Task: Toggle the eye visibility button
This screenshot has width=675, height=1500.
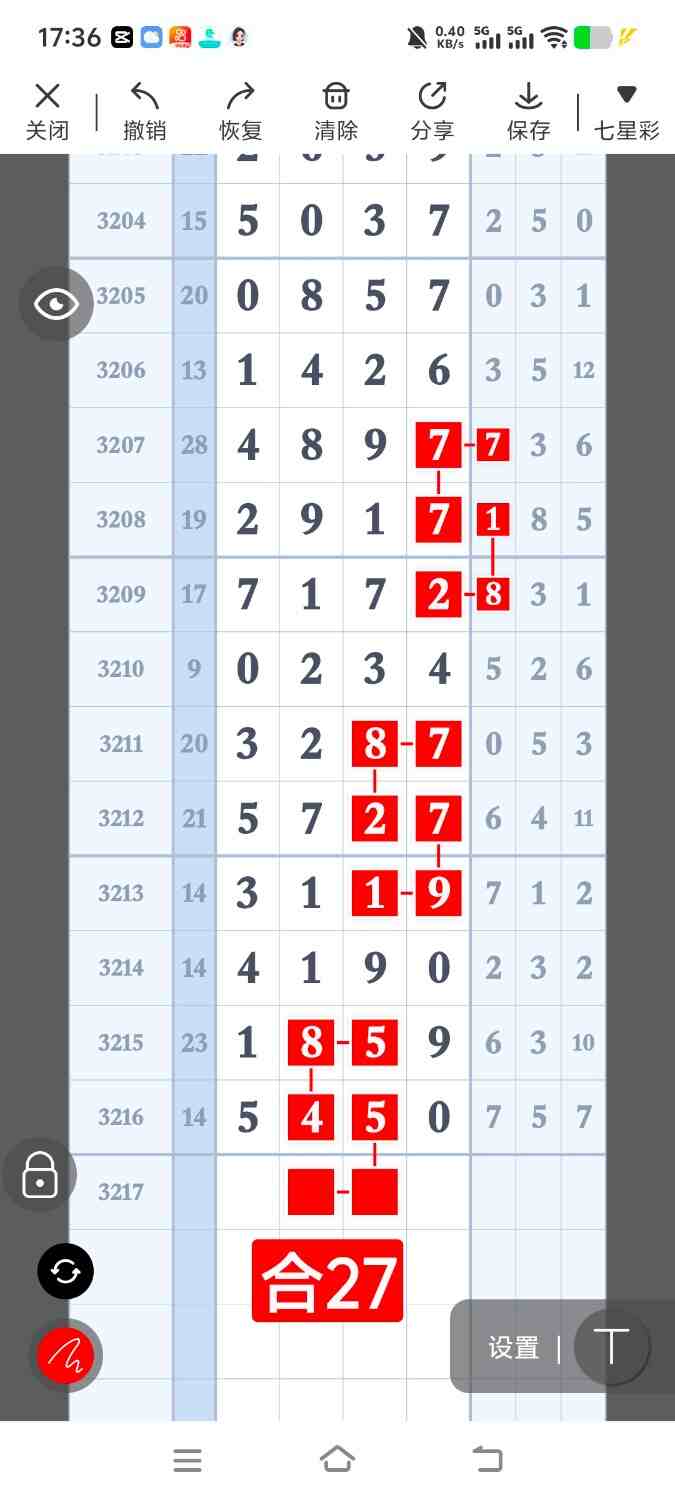Action: [x=56, y=304]
